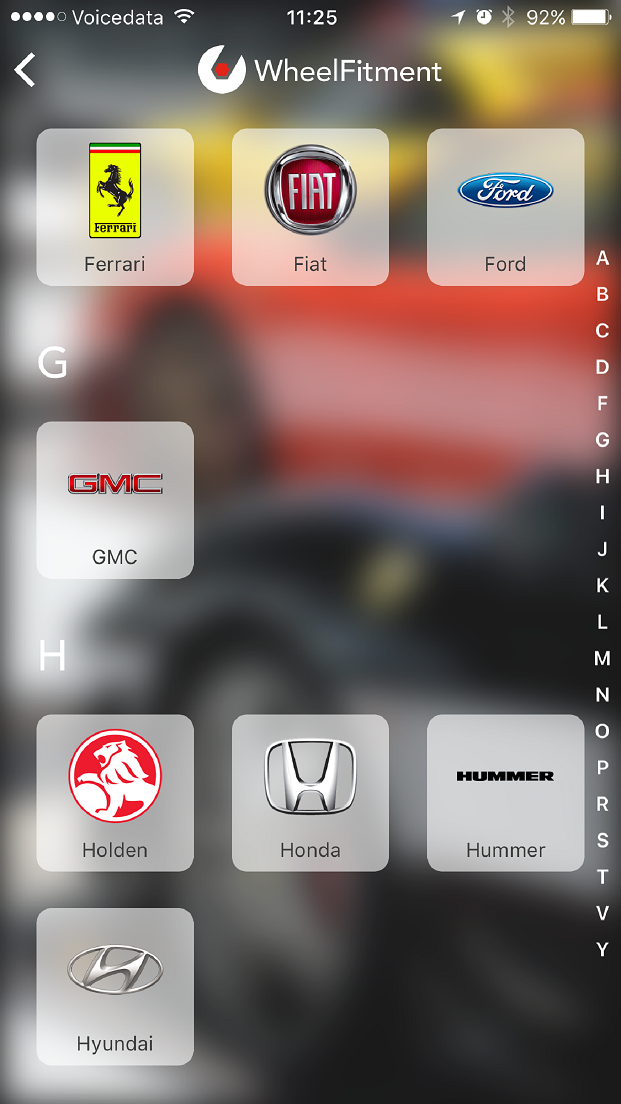This screenshot has height=1104, width=621.
Task: Select Holden from the brands
Action: 115,793
